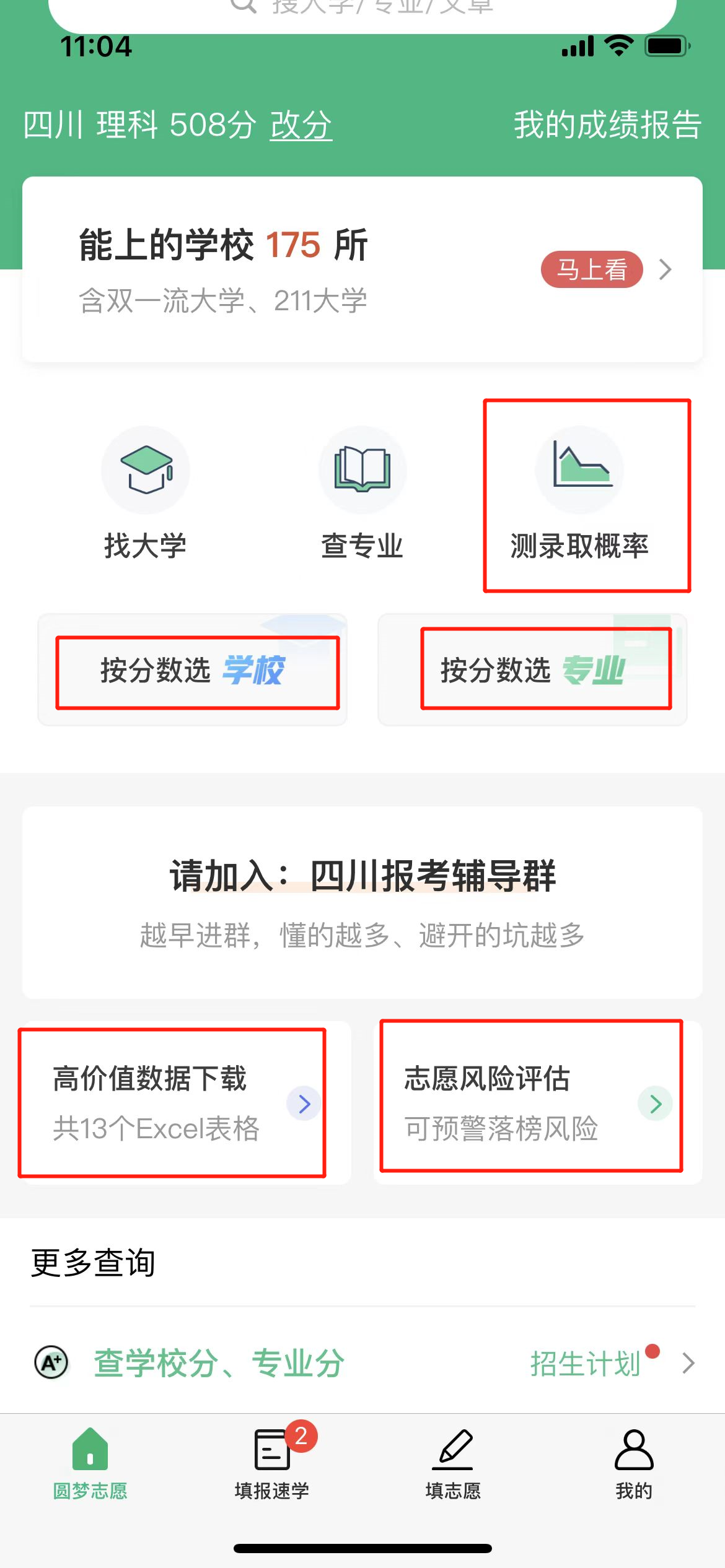Tap the 改分 link to change score

click(x=301, y=125)
